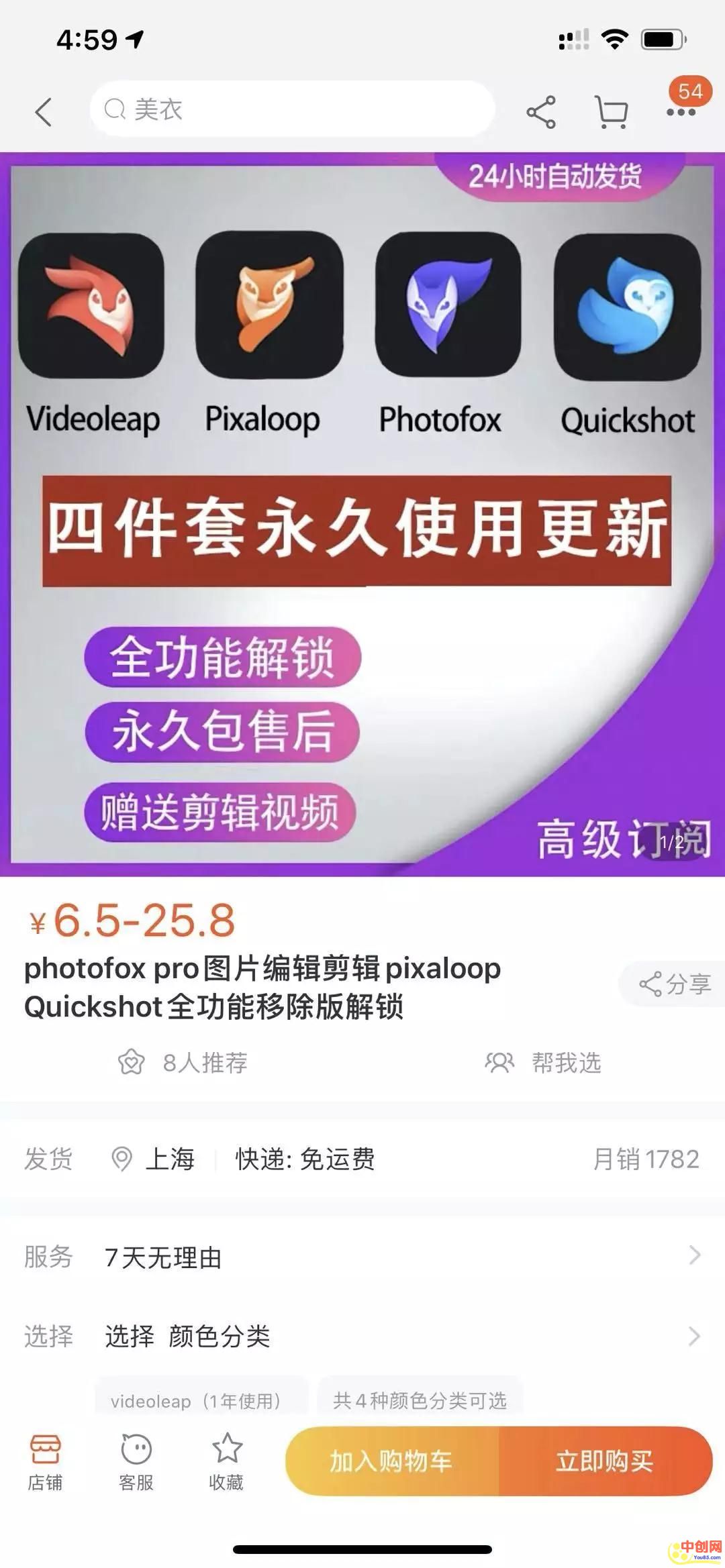Tap 立即购买 buy now
Image resolution: width=725 pixels, height=1568 pixels.
tap(604, 1461)
